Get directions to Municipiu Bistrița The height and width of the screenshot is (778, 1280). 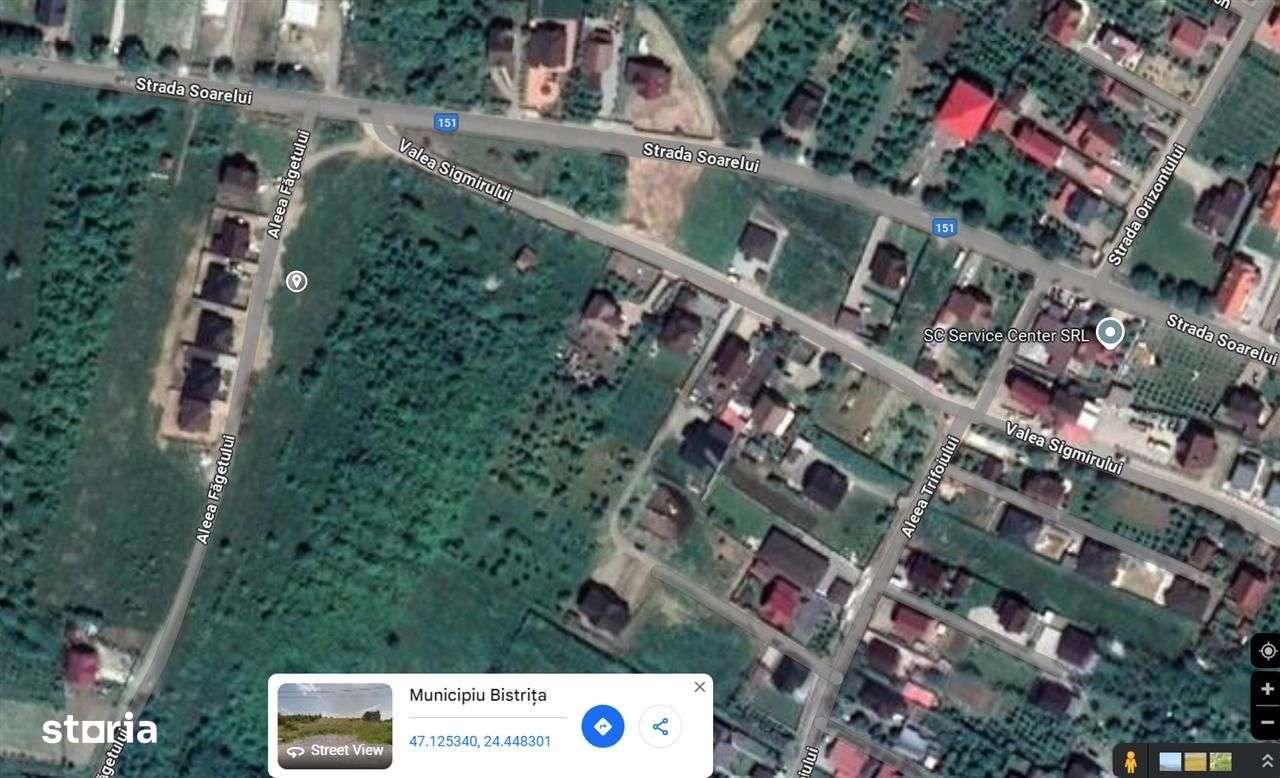[603, 726]
